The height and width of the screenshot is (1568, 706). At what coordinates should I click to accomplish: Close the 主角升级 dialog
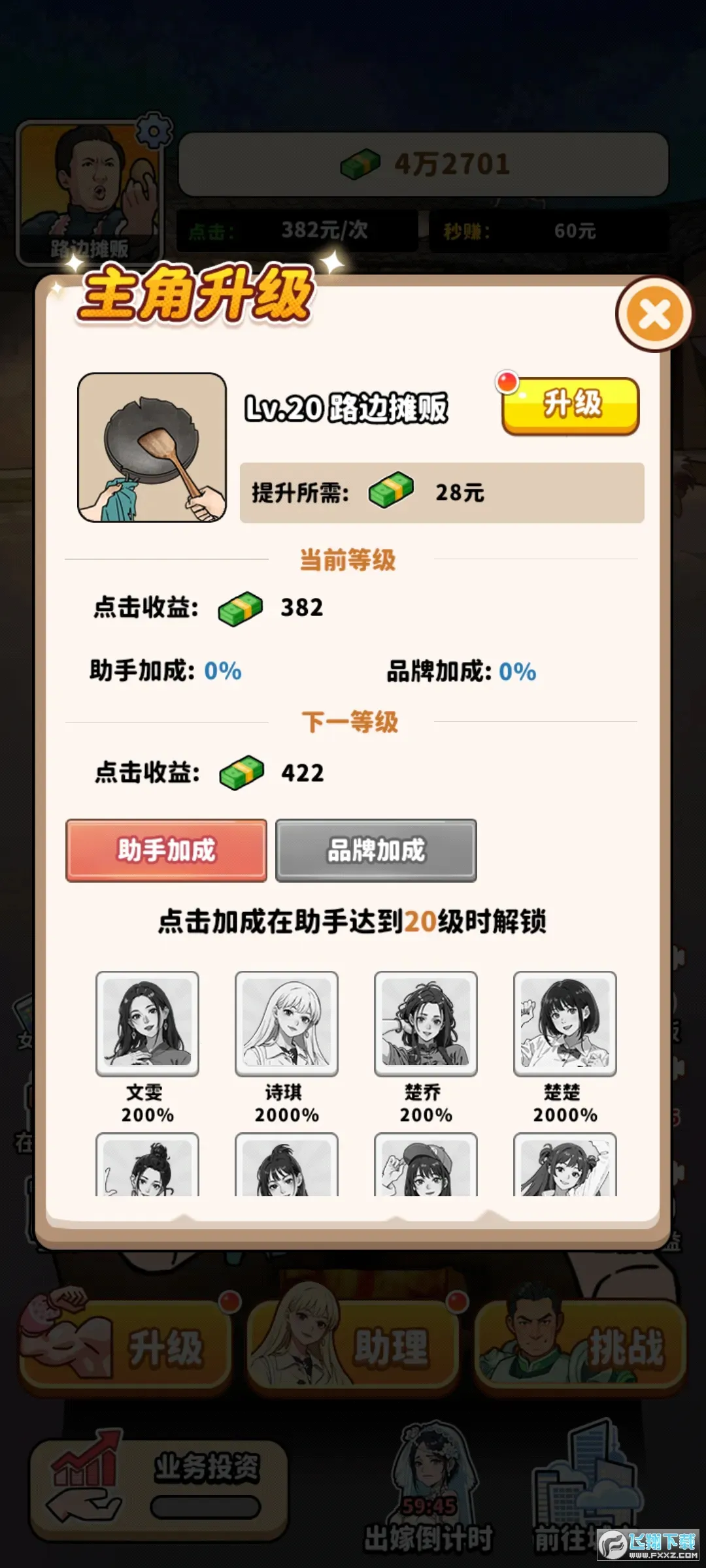654,315
